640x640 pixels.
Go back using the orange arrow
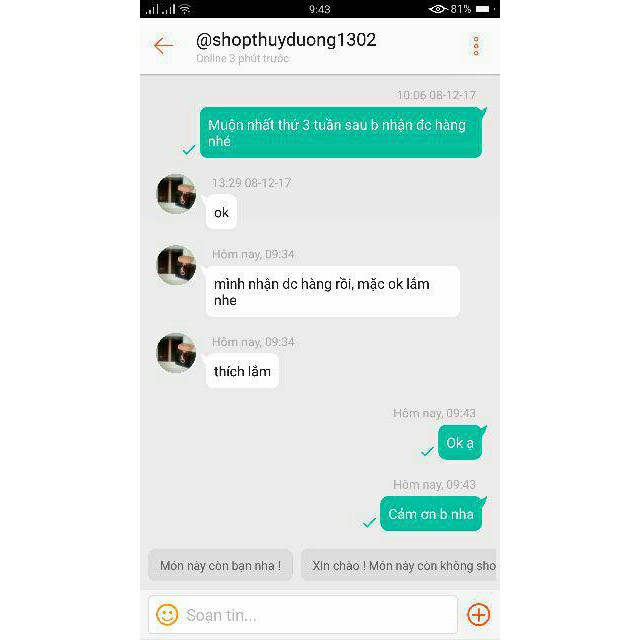[163, 46]
